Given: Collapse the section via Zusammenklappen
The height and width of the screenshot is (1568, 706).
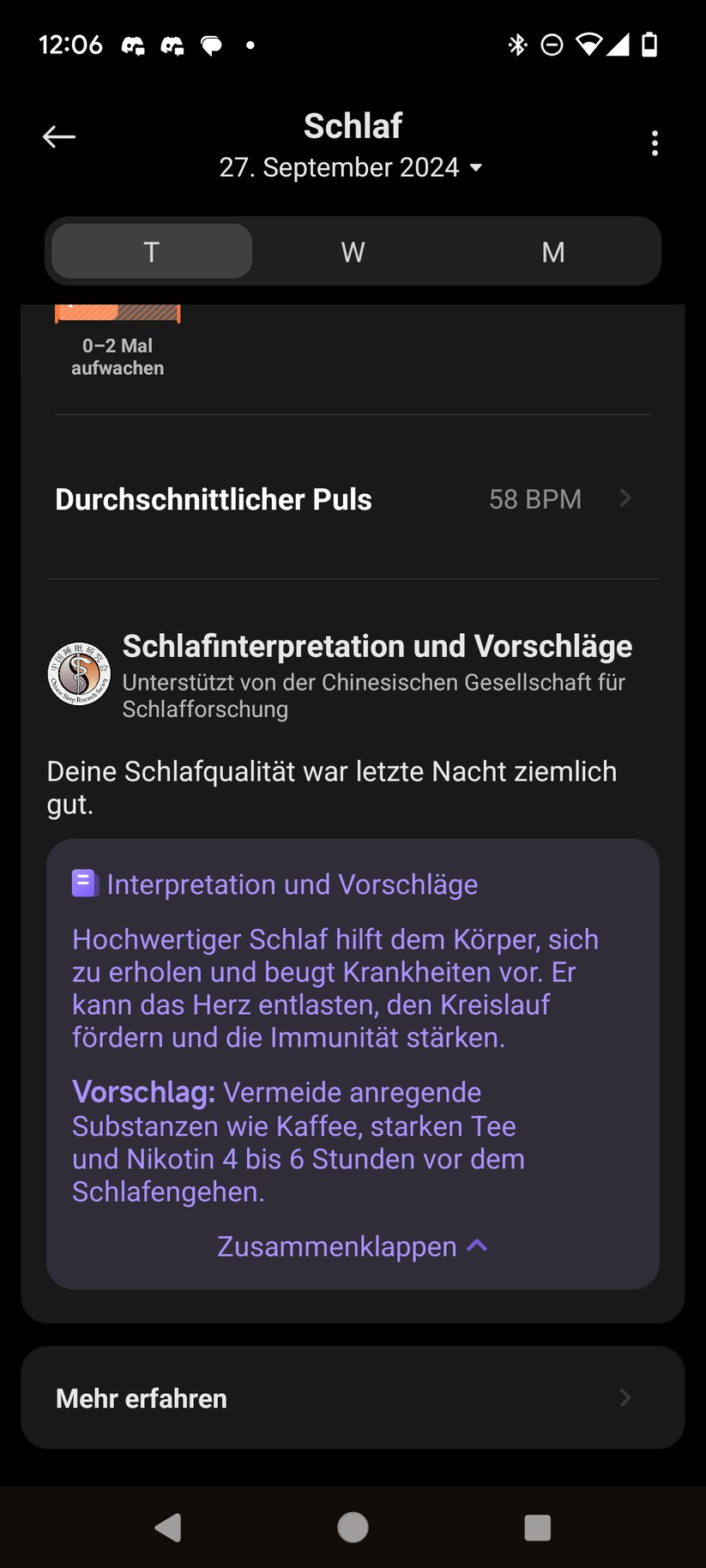Looking at the screenshot, I should [352, 1246].
